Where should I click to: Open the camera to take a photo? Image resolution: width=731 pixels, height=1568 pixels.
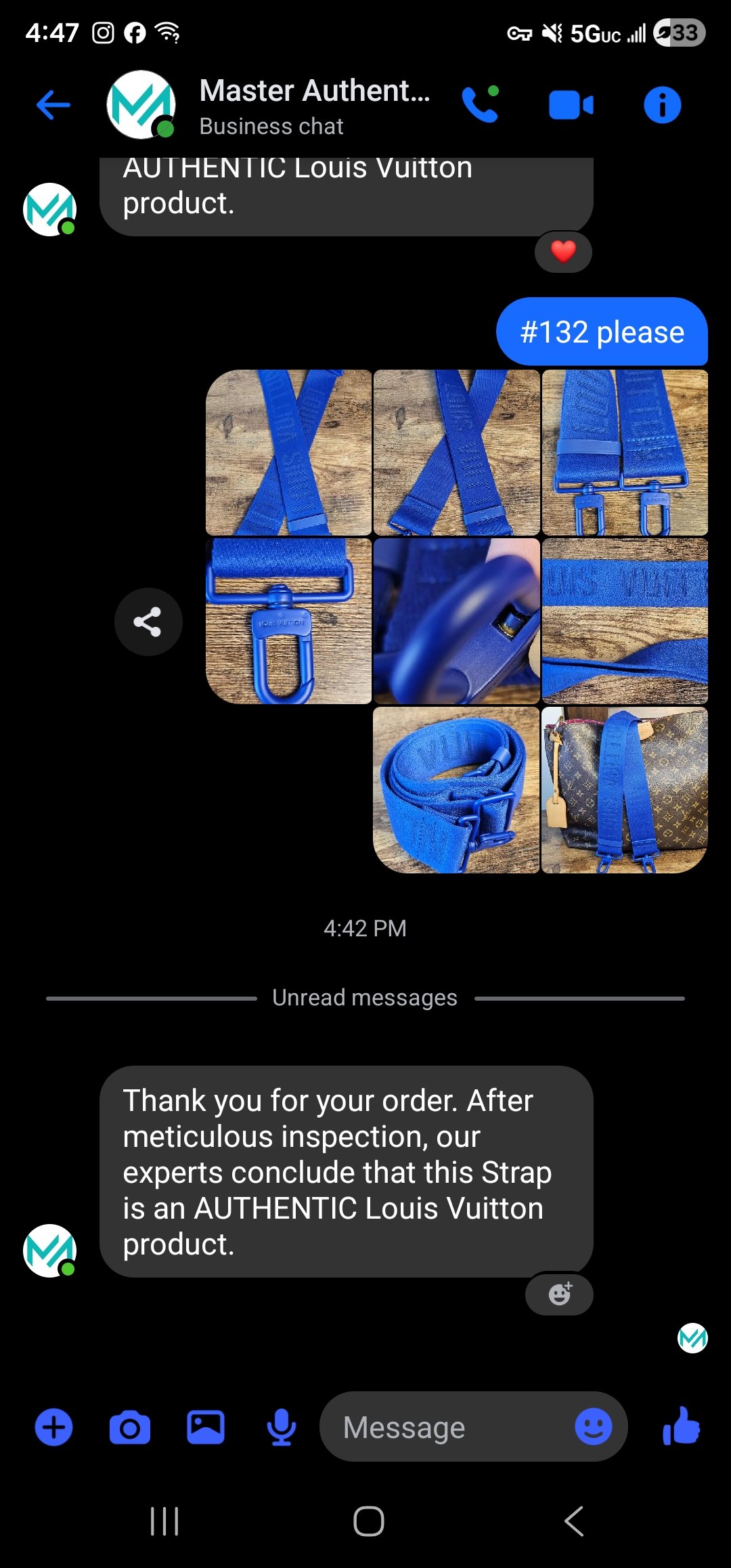130,1427
